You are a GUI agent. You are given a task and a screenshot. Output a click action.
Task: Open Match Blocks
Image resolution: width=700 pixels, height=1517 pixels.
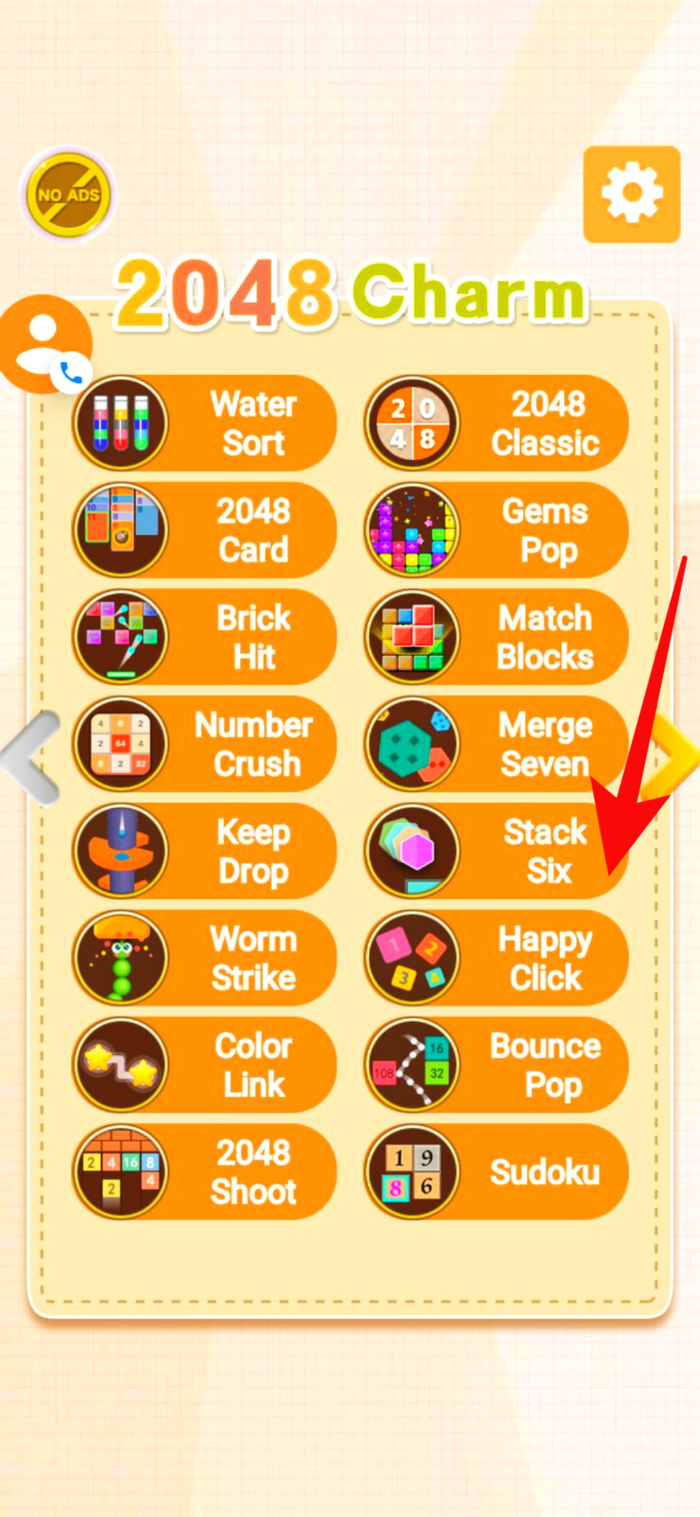pyautogui.click(x=496, y=637)
